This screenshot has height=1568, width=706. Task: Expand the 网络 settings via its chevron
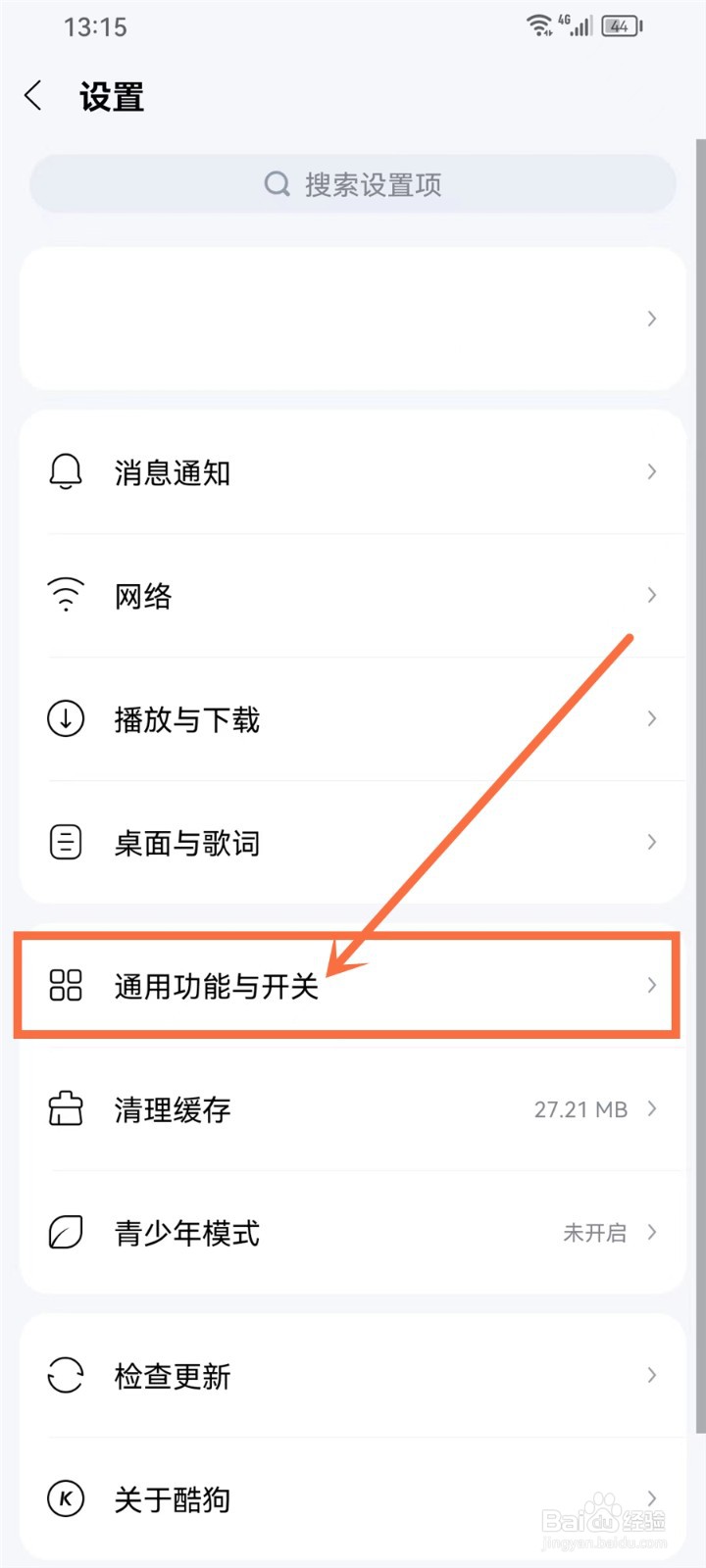[651, 594]
